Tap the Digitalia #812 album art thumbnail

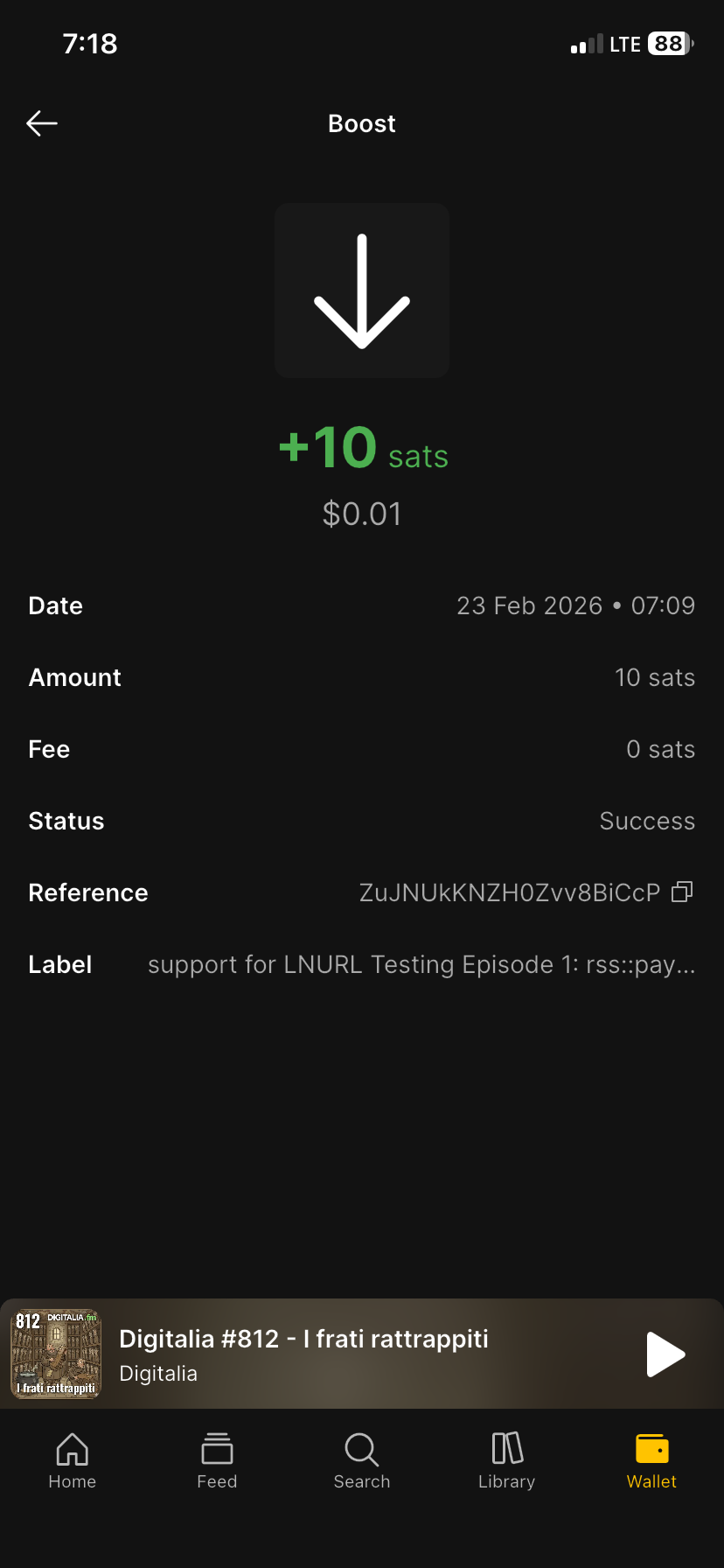(56, 1353)
